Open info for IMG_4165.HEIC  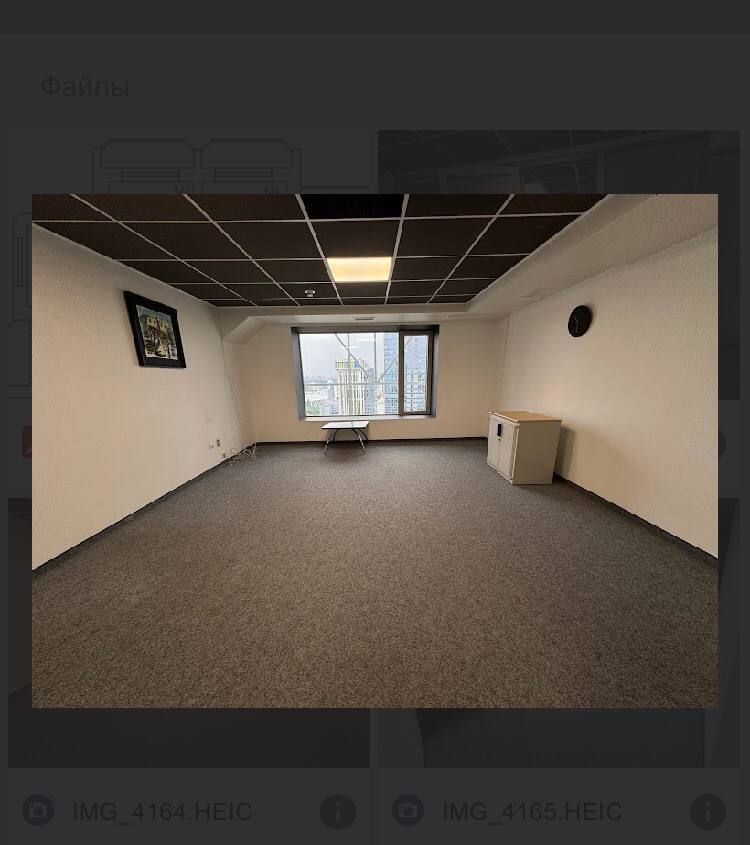[707, 811]
